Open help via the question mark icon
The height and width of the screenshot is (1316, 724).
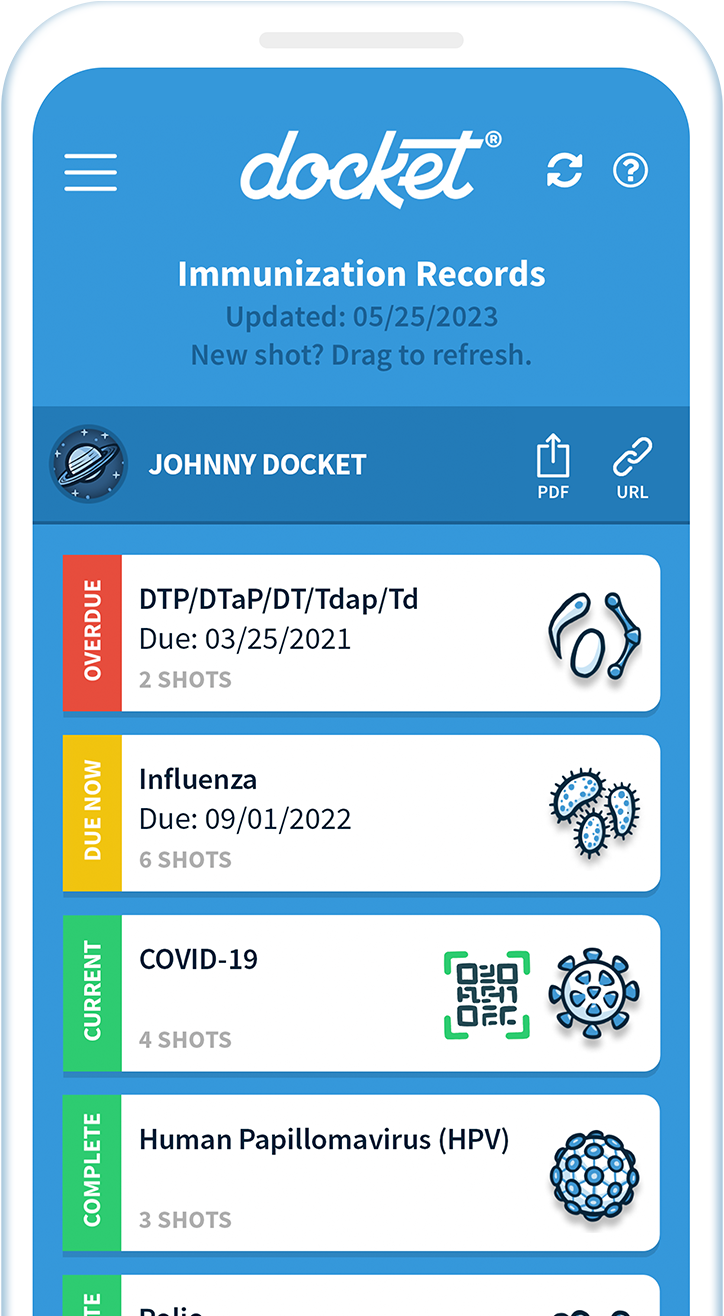click(x=630, y=172)
